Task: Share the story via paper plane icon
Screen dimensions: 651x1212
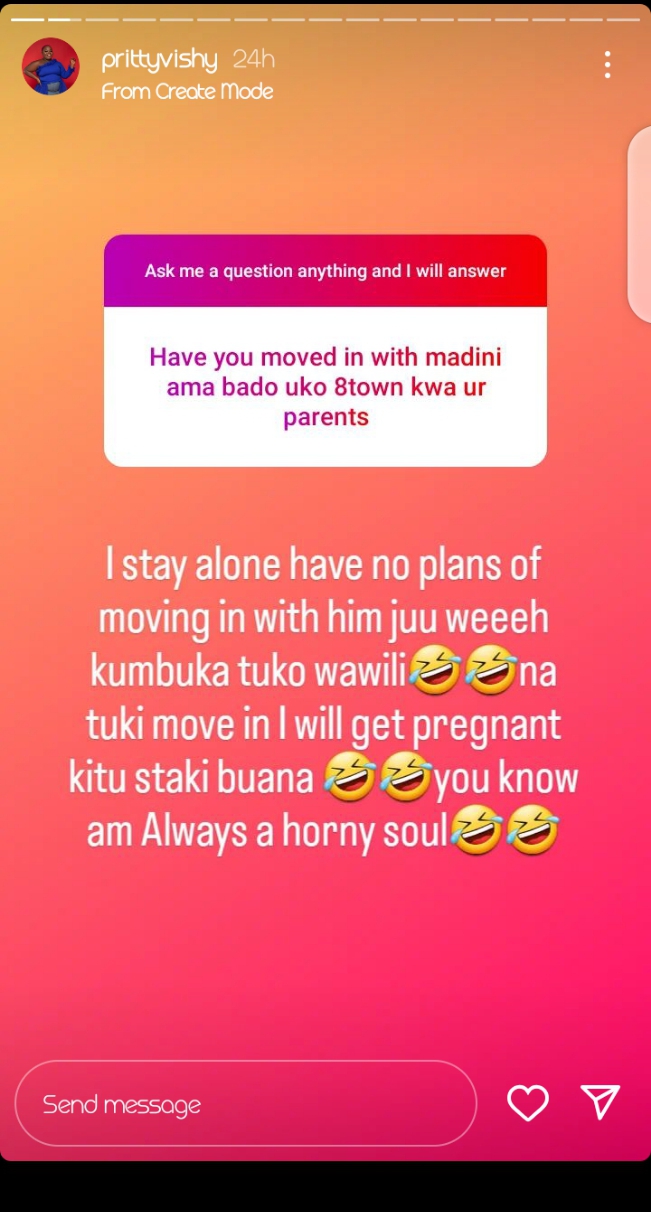Action: coord(600,1102)
